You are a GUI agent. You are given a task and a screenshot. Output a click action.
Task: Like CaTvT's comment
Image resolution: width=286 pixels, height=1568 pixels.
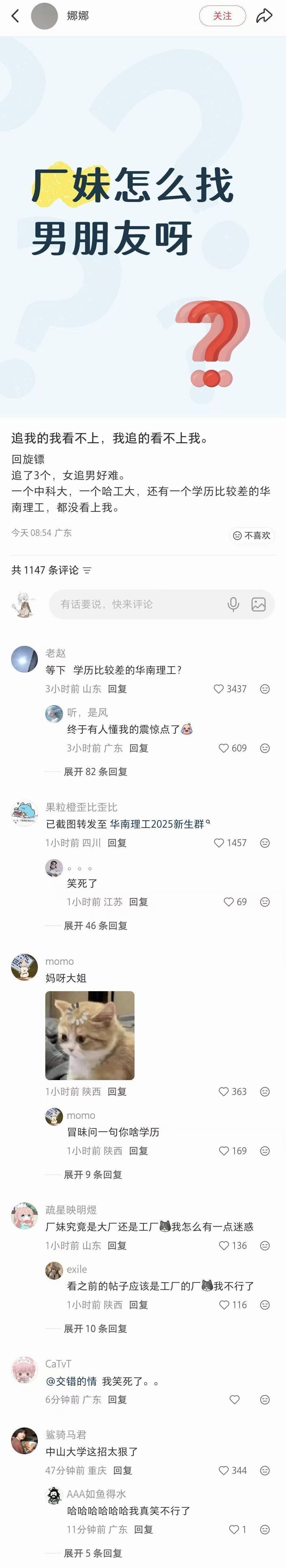click(x=234, y=1399)
